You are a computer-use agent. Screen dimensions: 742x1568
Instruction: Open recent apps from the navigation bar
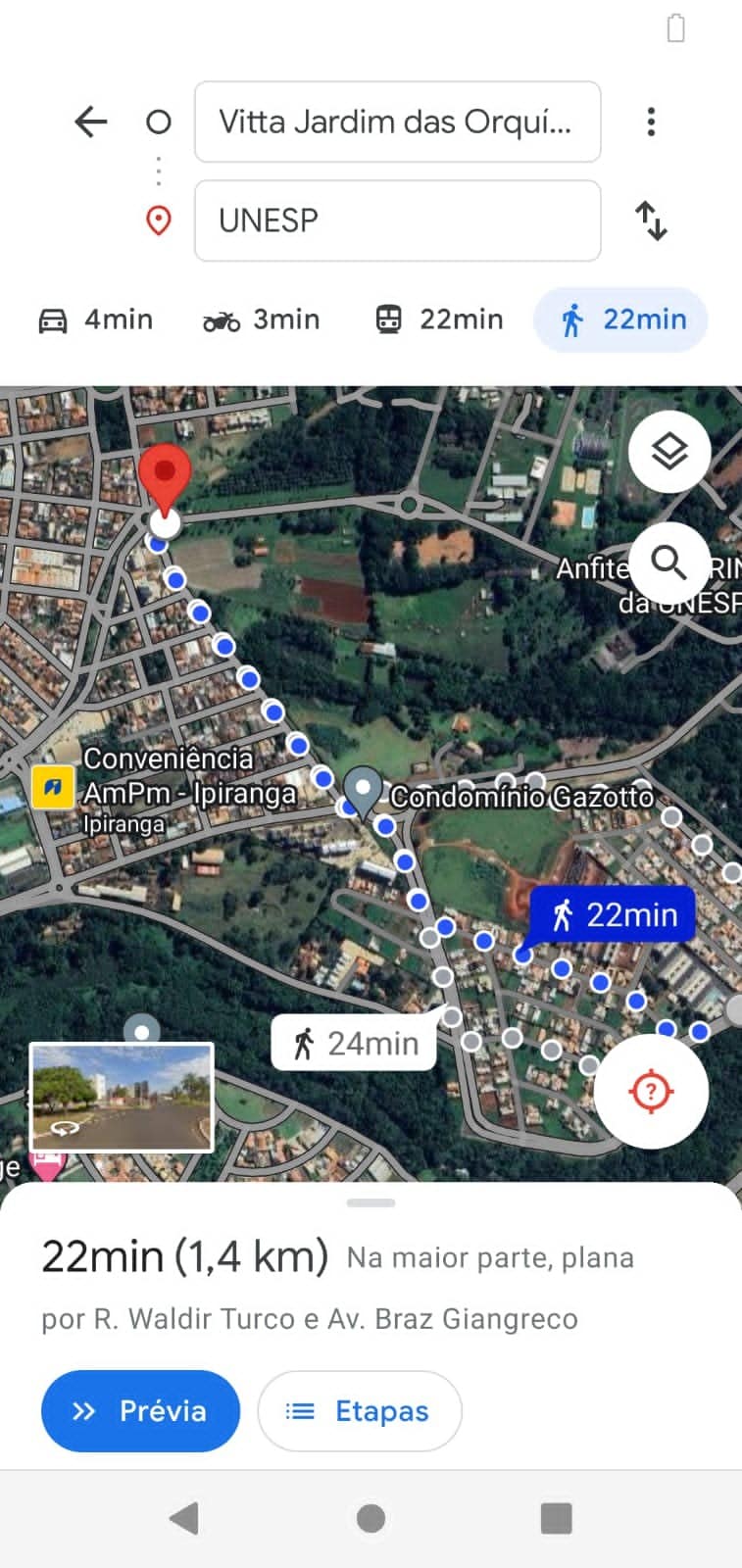click(556, 1518)
